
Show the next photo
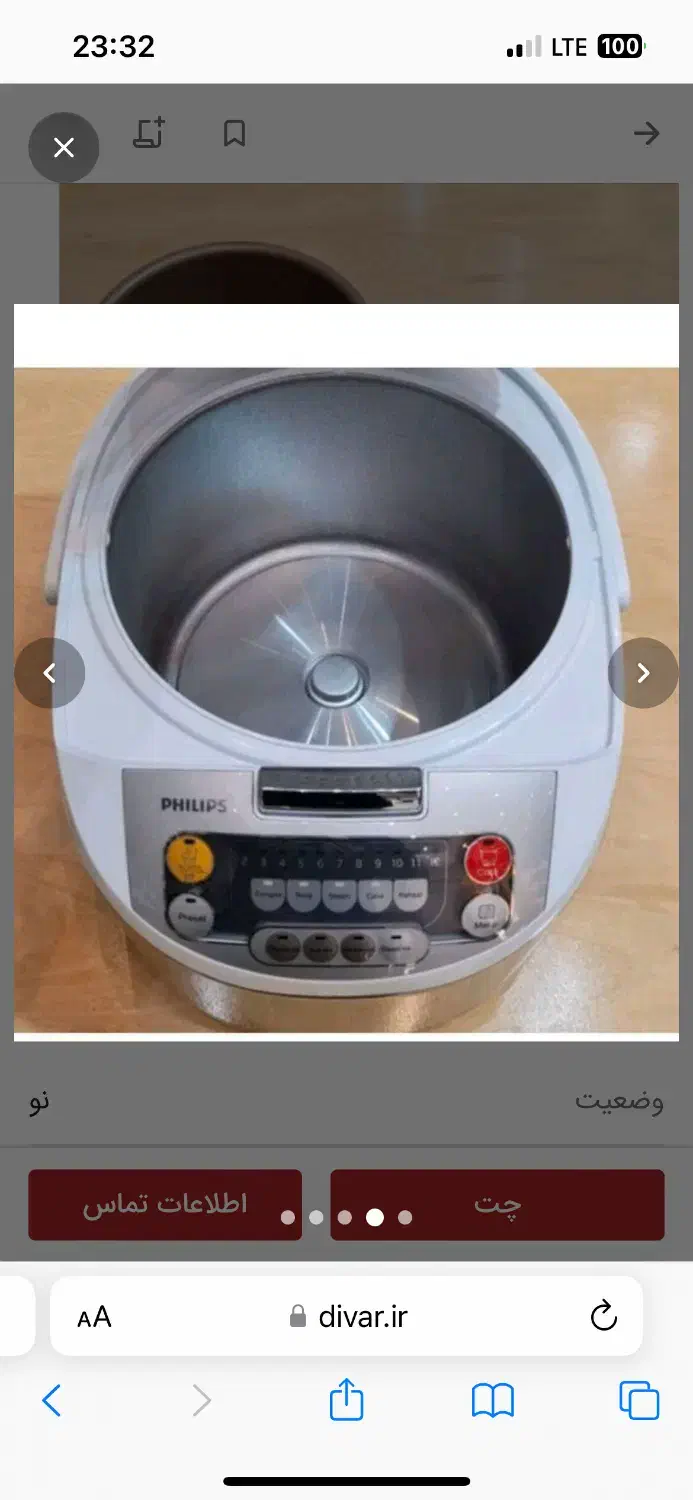click(643, 673)
